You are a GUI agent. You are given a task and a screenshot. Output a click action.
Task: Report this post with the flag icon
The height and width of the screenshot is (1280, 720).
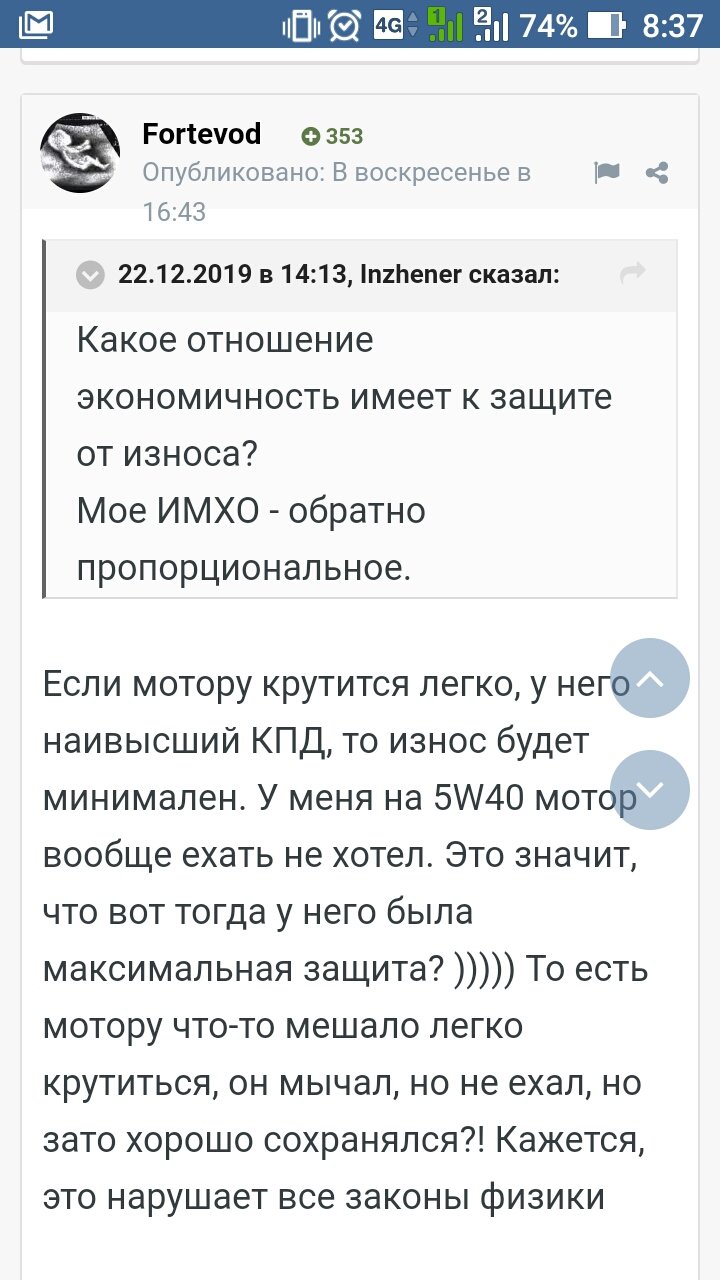click(606, 172)
